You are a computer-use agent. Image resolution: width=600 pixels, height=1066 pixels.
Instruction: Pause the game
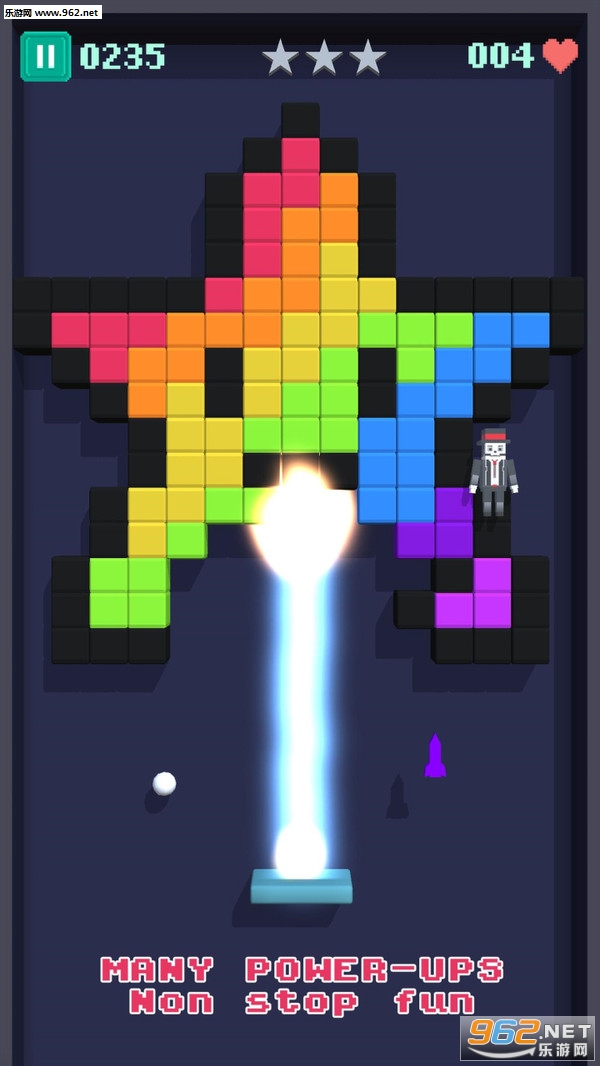pos(45,56)
